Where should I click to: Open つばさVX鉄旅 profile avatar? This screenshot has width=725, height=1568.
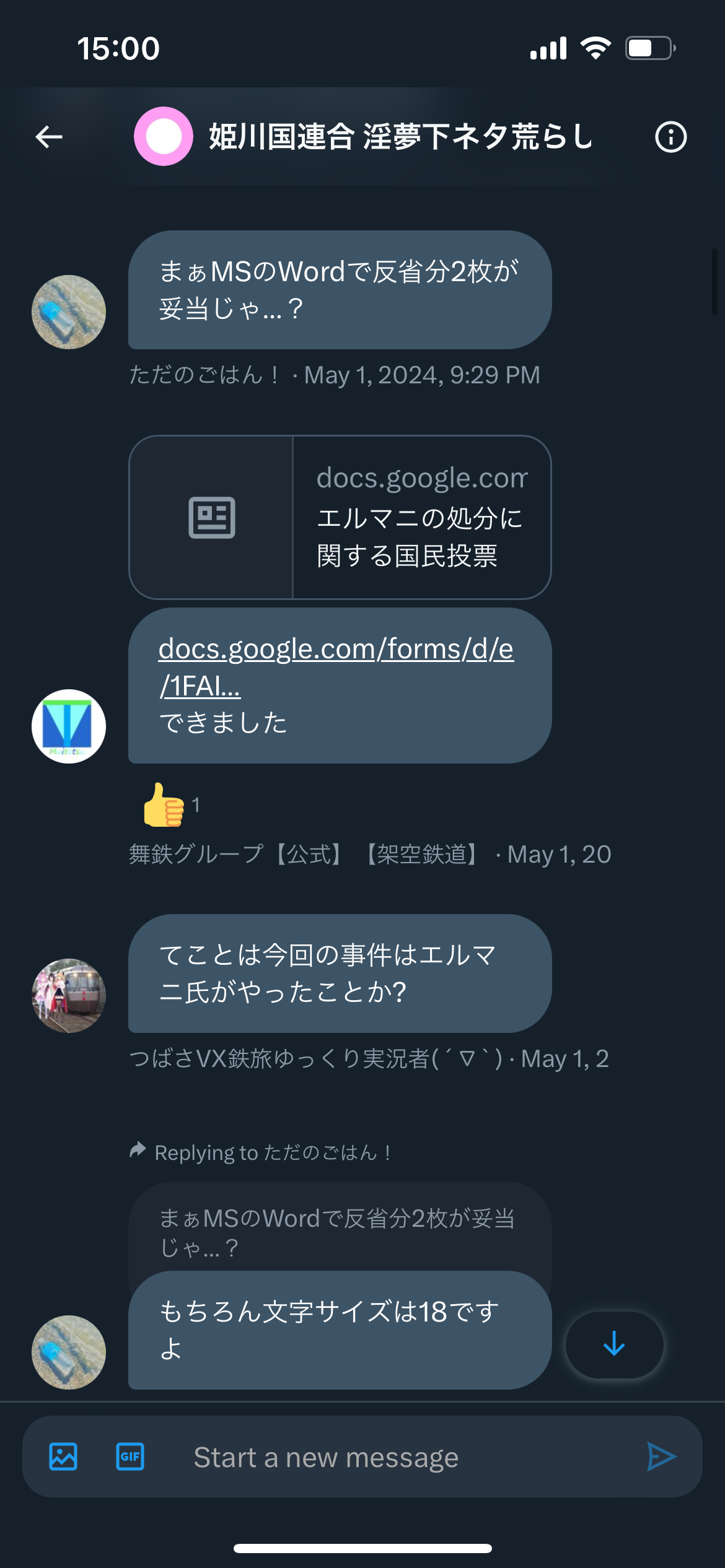pyautogui.click(x=69, y=995)
